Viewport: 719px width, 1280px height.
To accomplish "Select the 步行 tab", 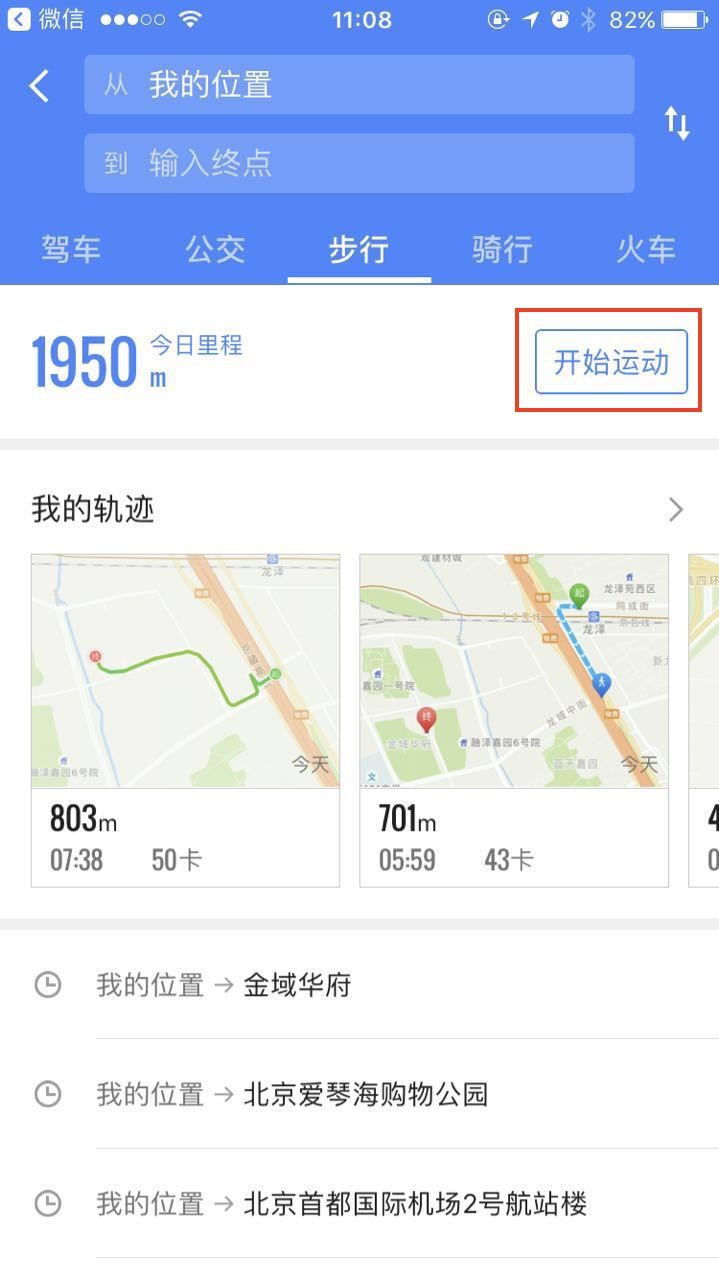I will tap(359, 249).
